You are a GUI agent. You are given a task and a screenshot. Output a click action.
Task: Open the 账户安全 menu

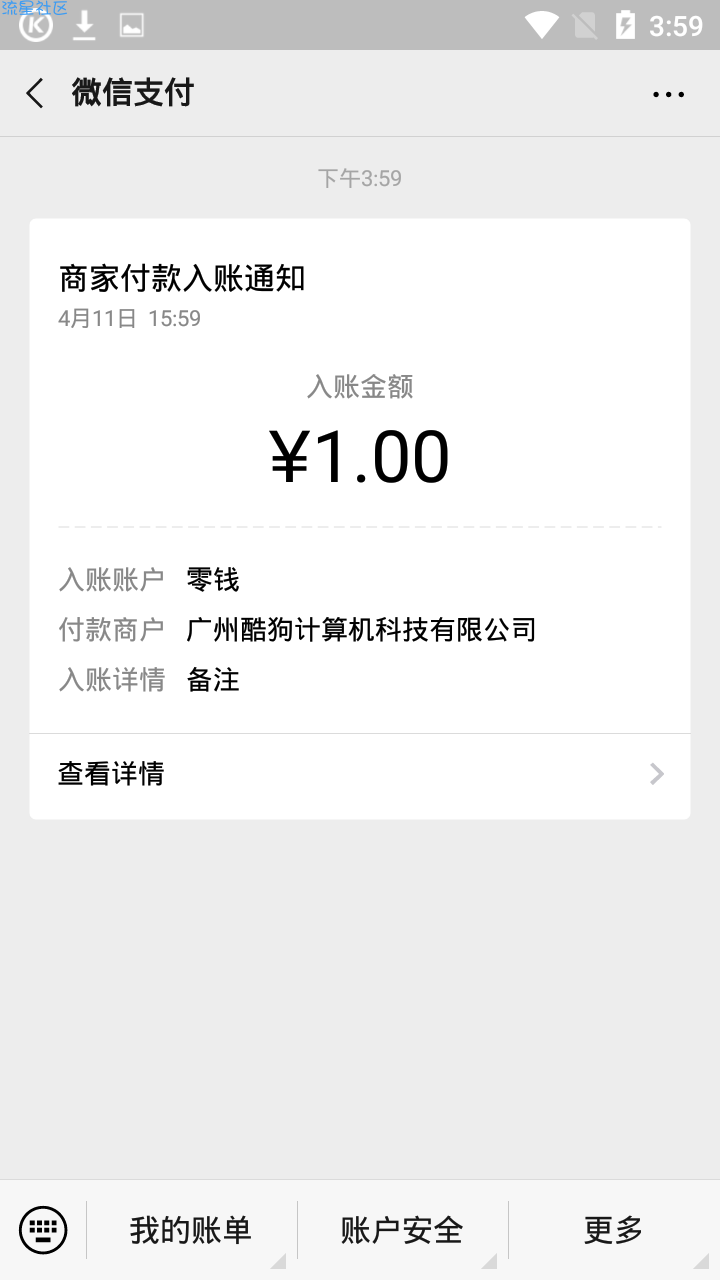[402, 1230]
